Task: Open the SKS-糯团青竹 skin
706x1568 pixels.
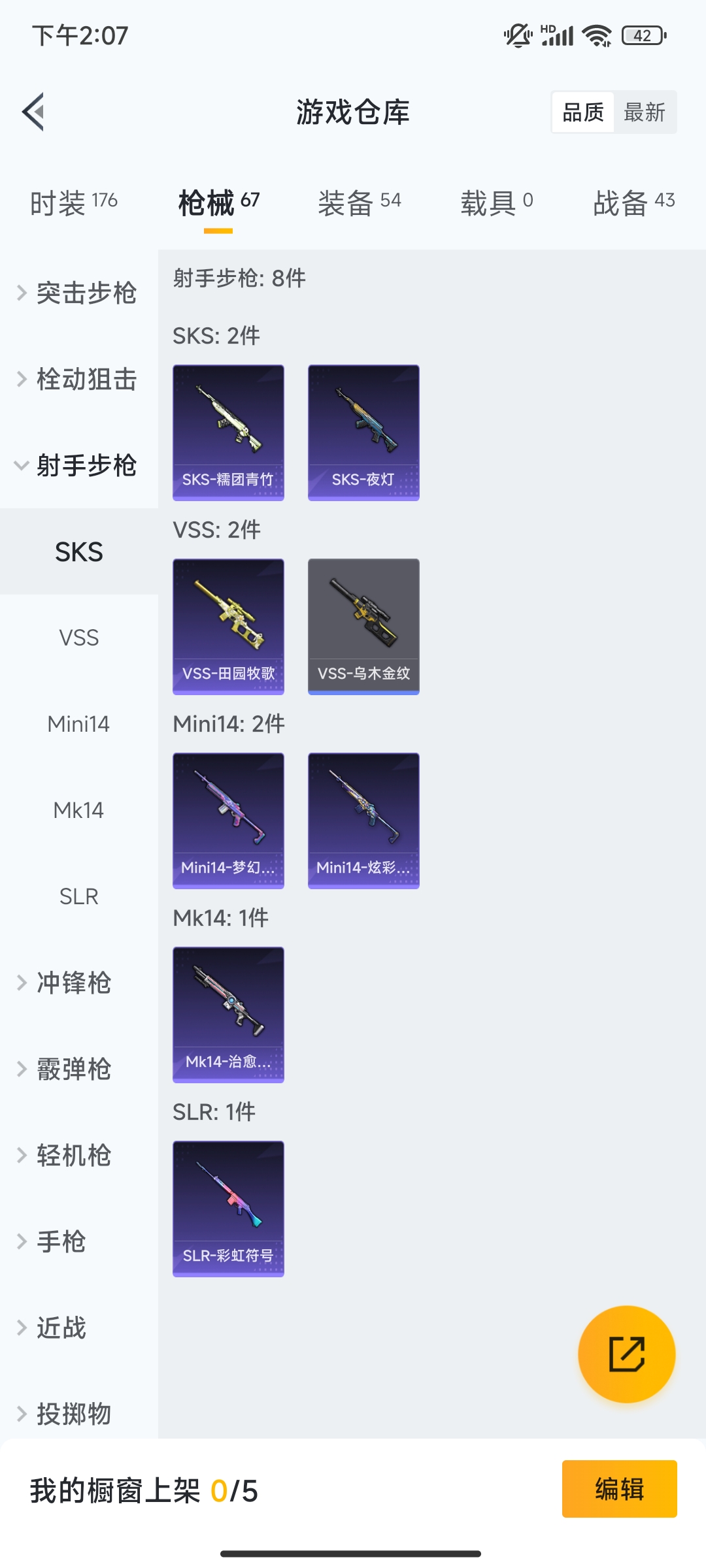Action: [x=228, y=433]
